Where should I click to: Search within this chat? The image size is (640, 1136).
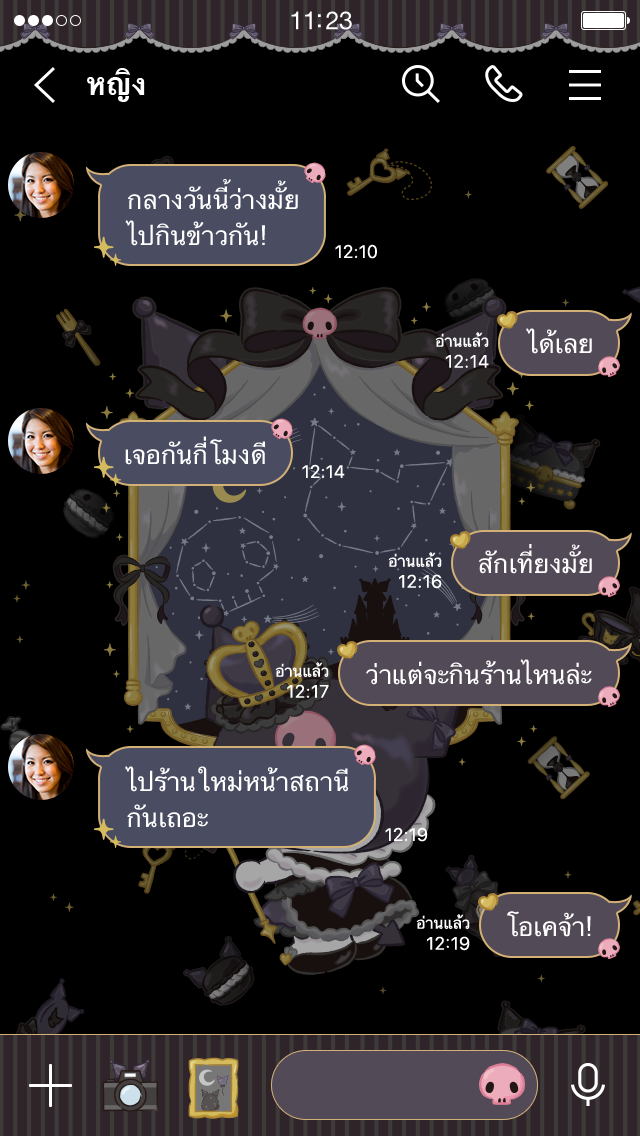pyautogui.click(x=421, y=85)
